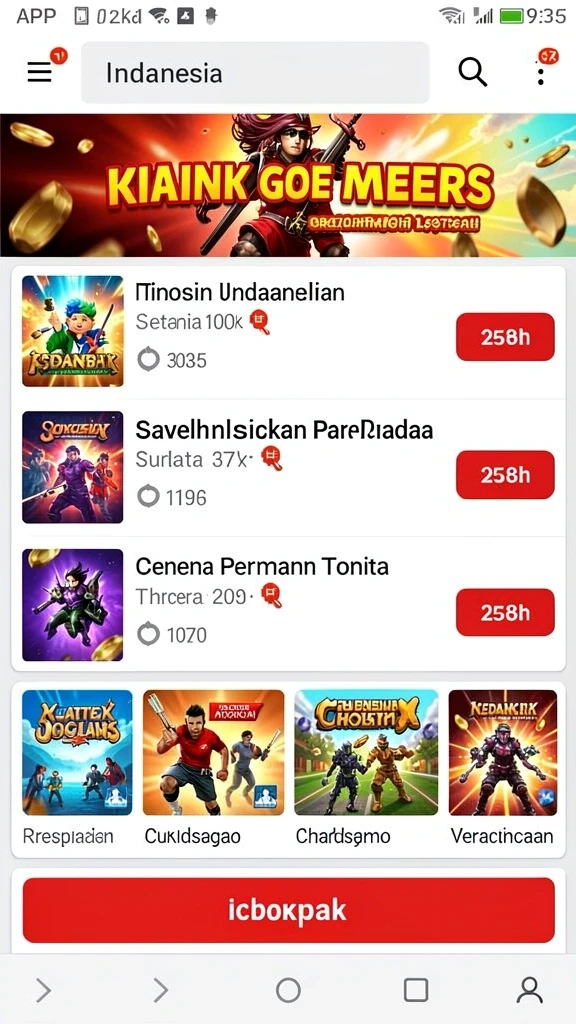Open the Tinosin Undaanelian game row

pos(288,331)
